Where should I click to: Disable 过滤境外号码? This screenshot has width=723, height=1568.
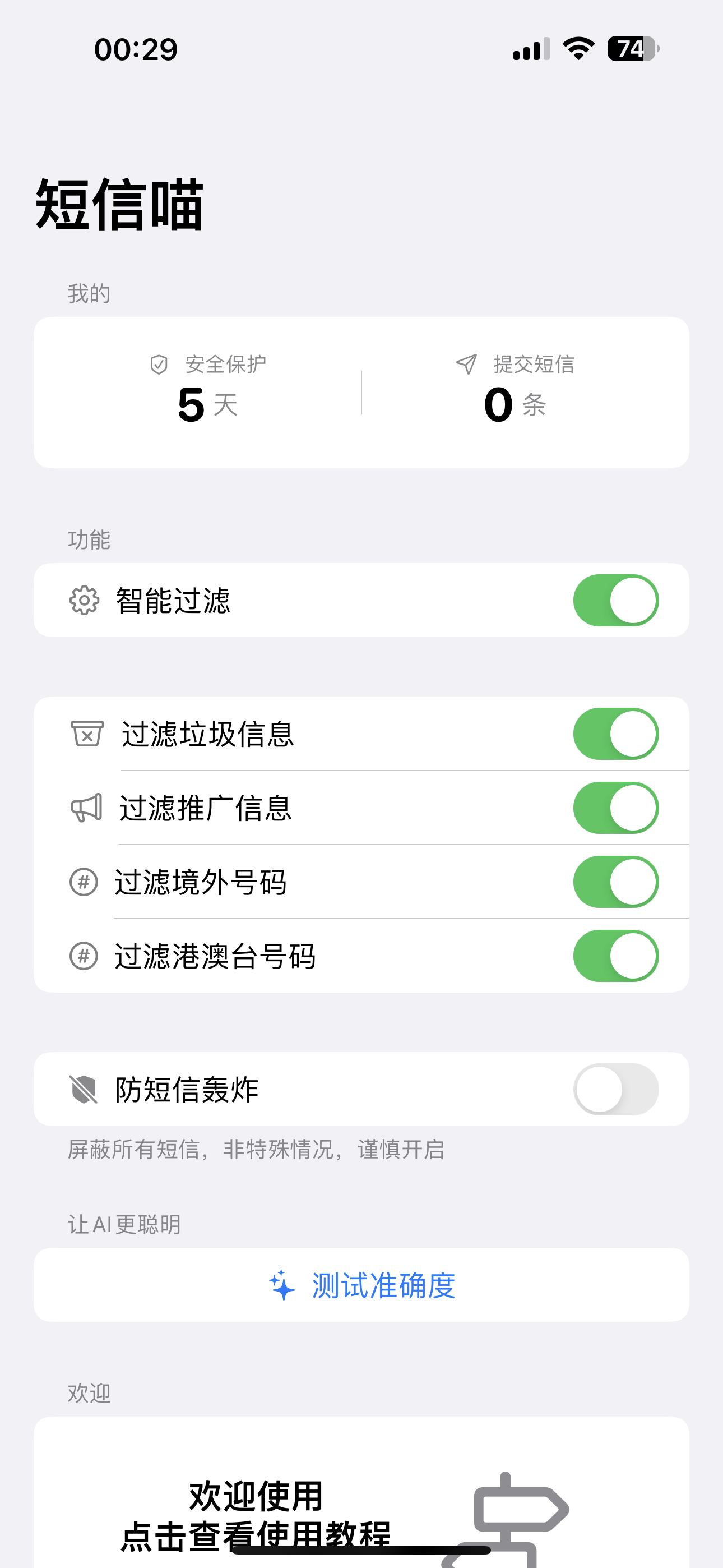[x=617, y=882]
